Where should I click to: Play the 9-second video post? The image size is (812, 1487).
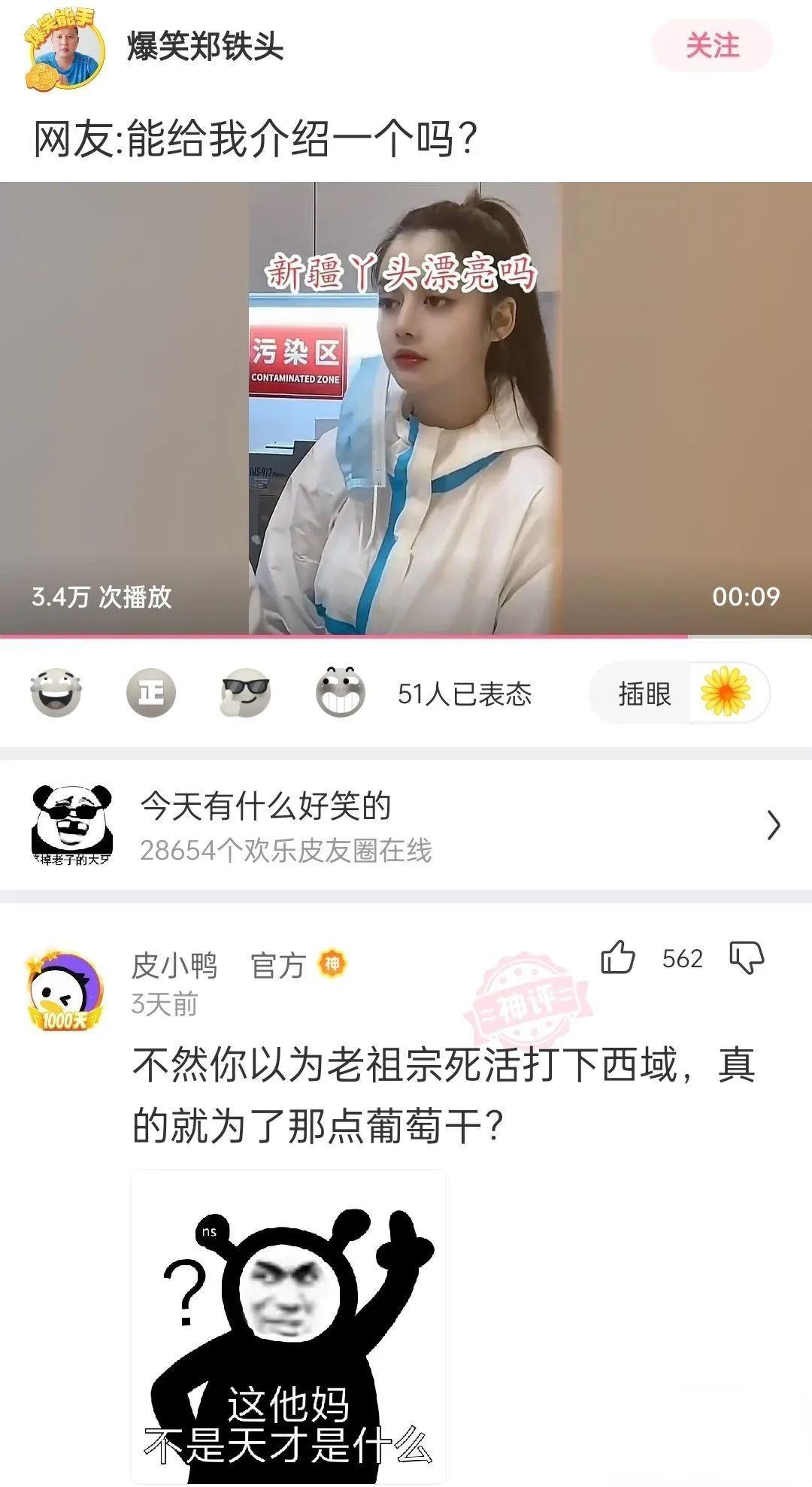pos(405,408)
